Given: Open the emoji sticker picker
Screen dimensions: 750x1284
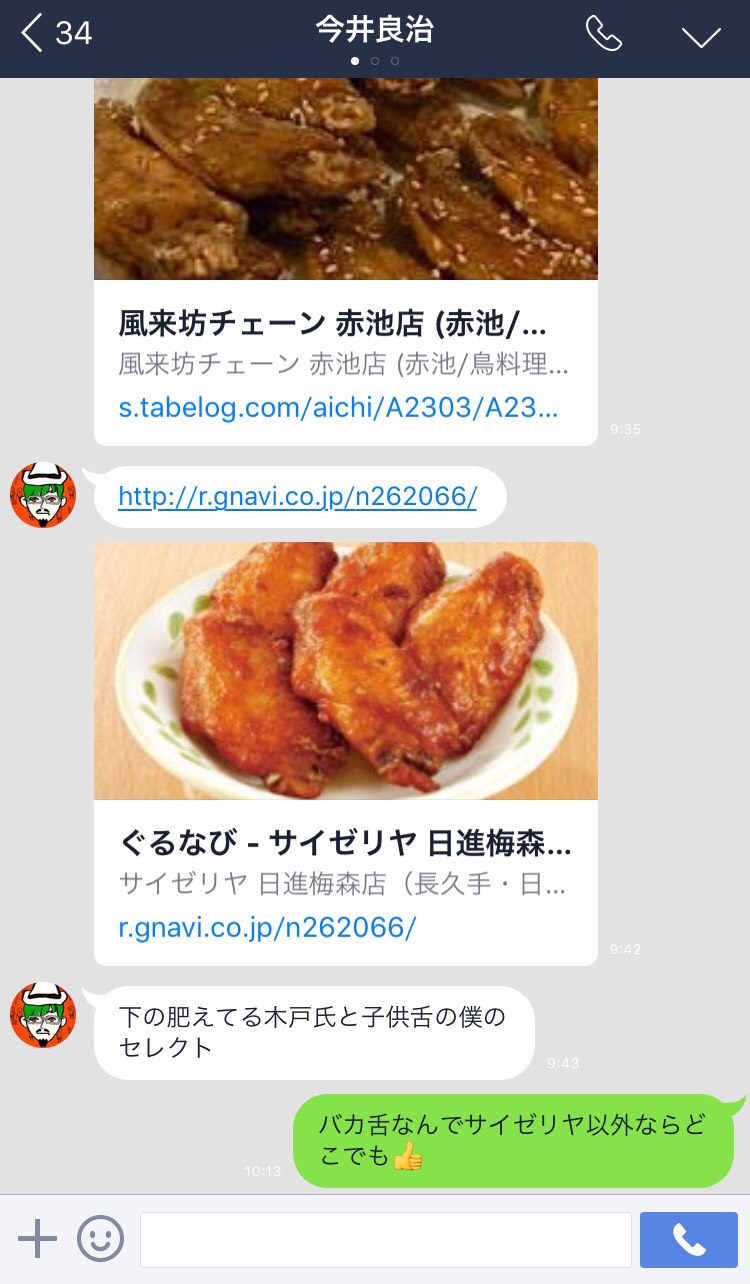Looking at the screenshot, I should 101,1239.
